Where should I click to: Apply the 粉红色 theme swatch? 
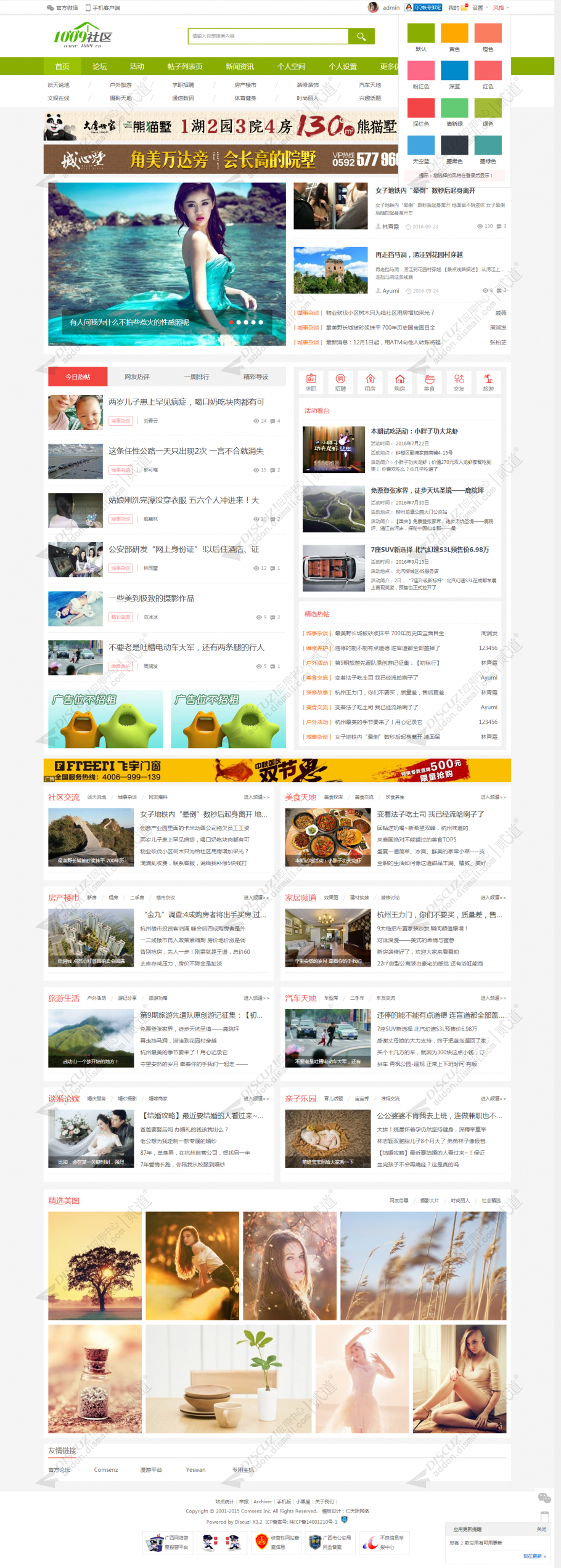point(421,71)
